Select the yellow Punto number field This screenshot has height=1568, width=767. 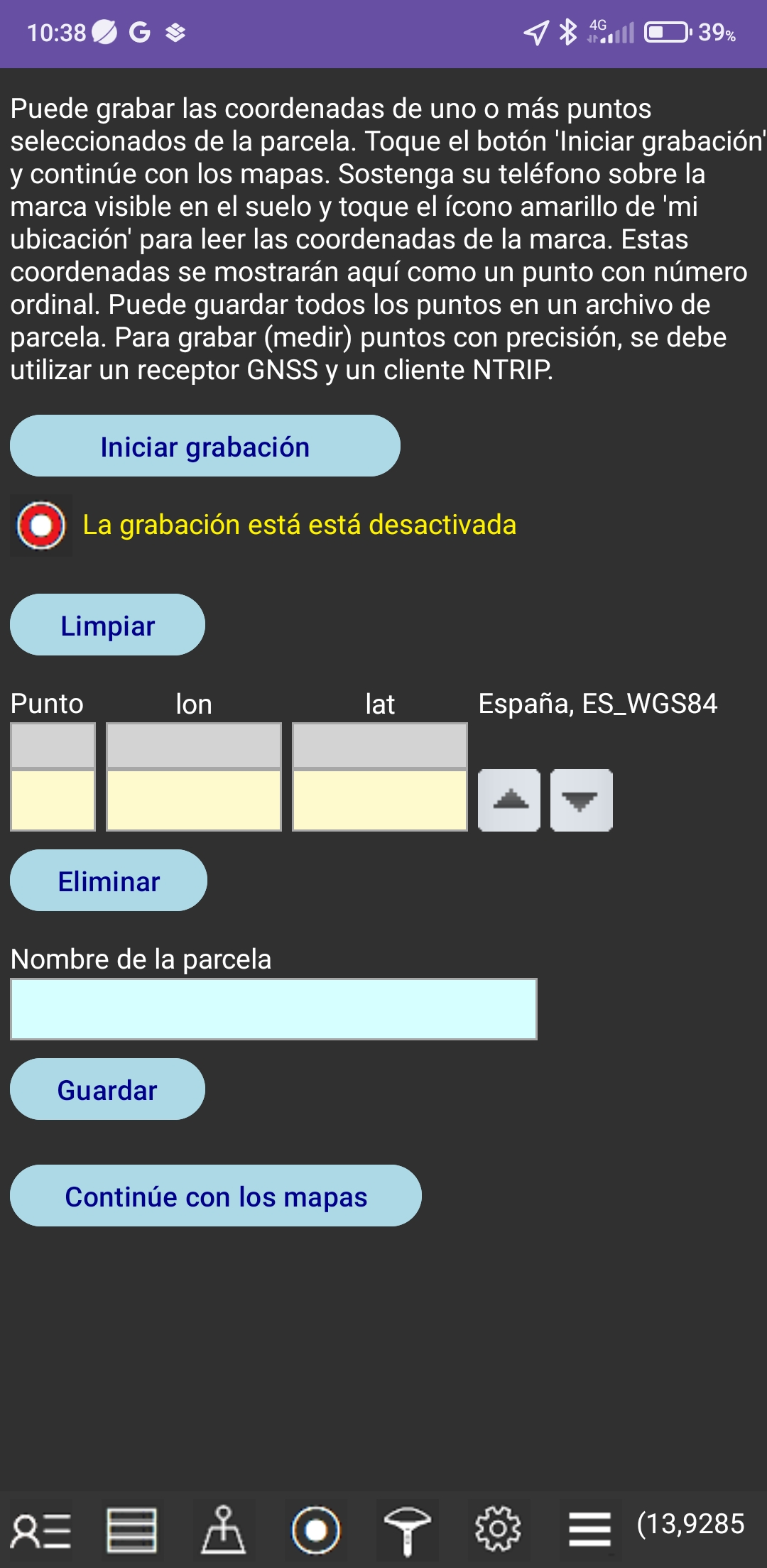(53, 800)
